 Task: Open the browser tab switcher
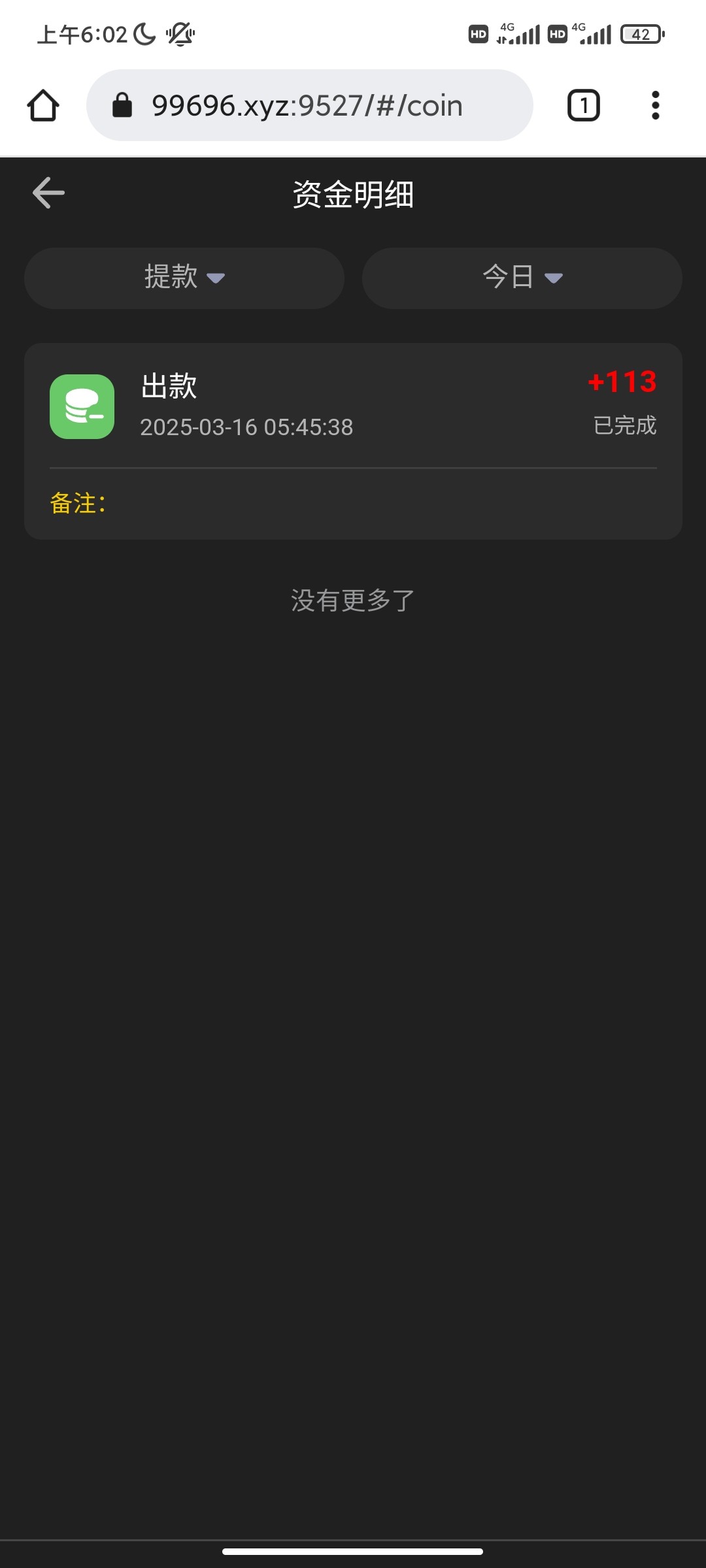coord(583,106)
